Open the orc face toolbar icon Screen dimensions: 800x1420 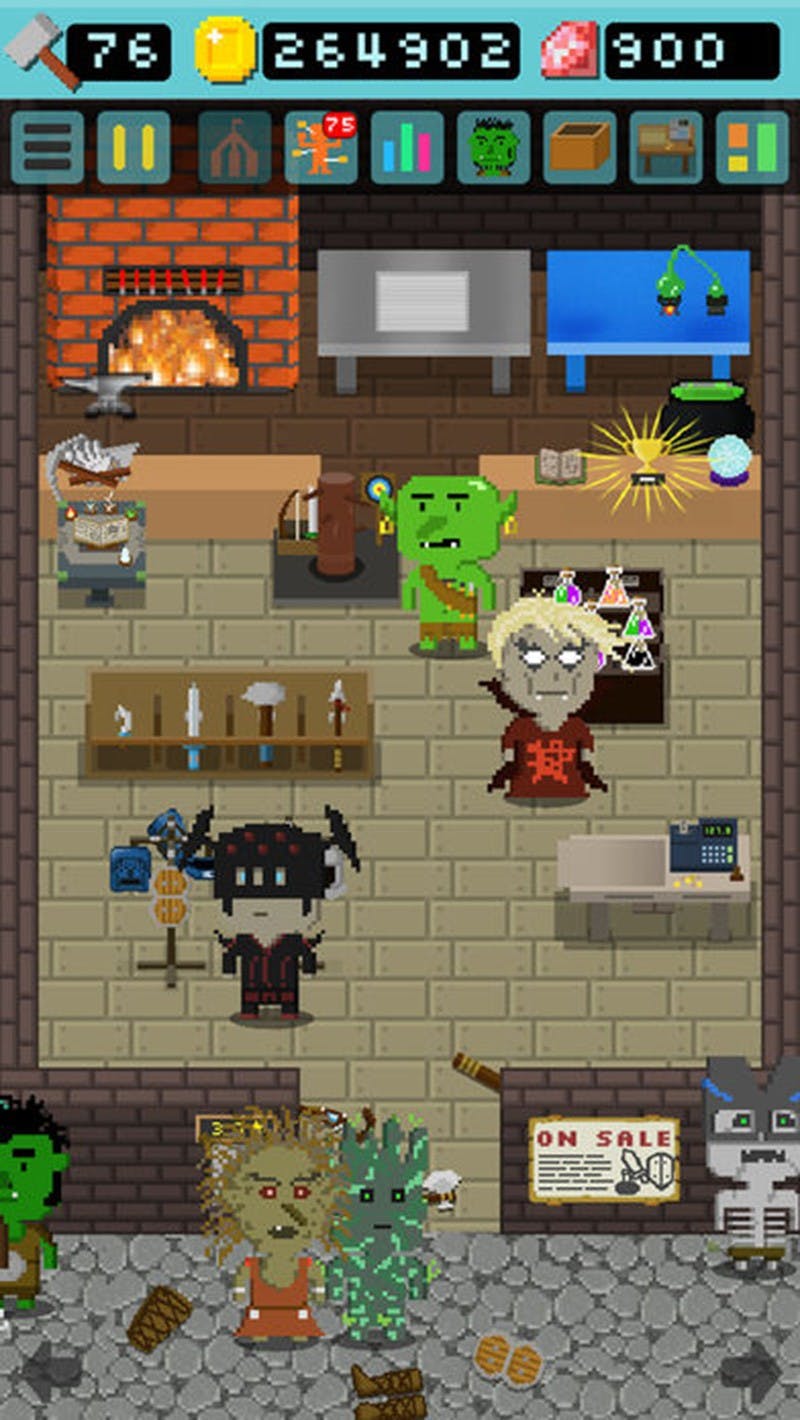pos(493,147)
